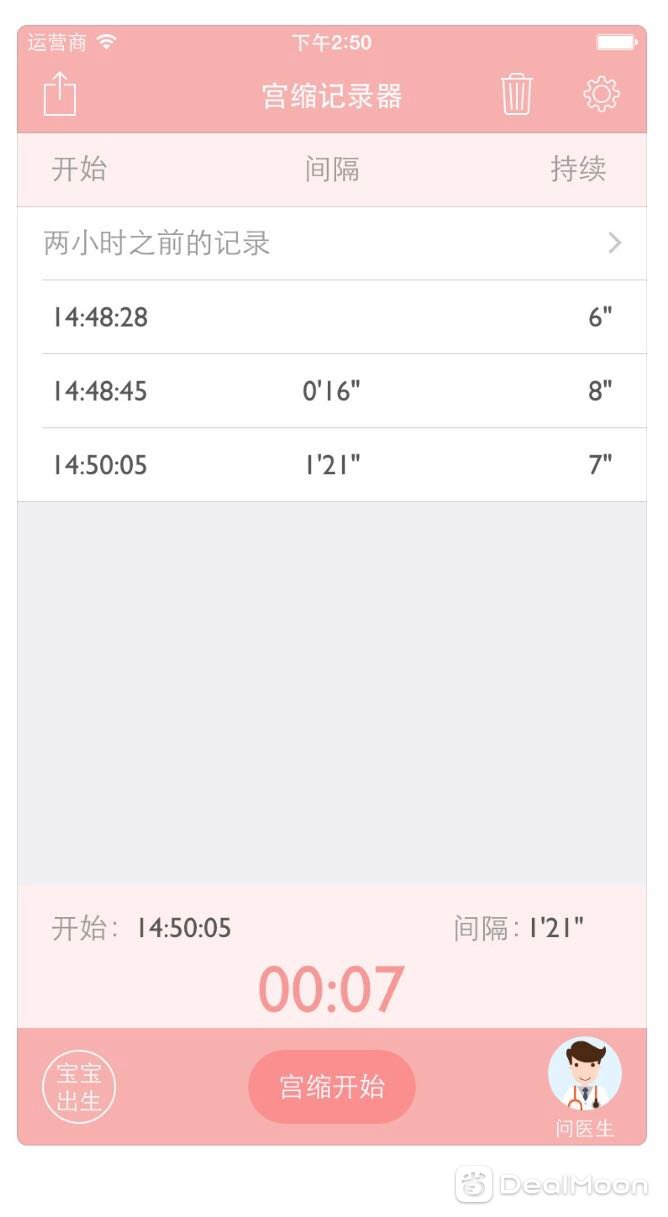Open settings with the gear icon
The height and width of the screenshot is (1217, 668).
601,95
